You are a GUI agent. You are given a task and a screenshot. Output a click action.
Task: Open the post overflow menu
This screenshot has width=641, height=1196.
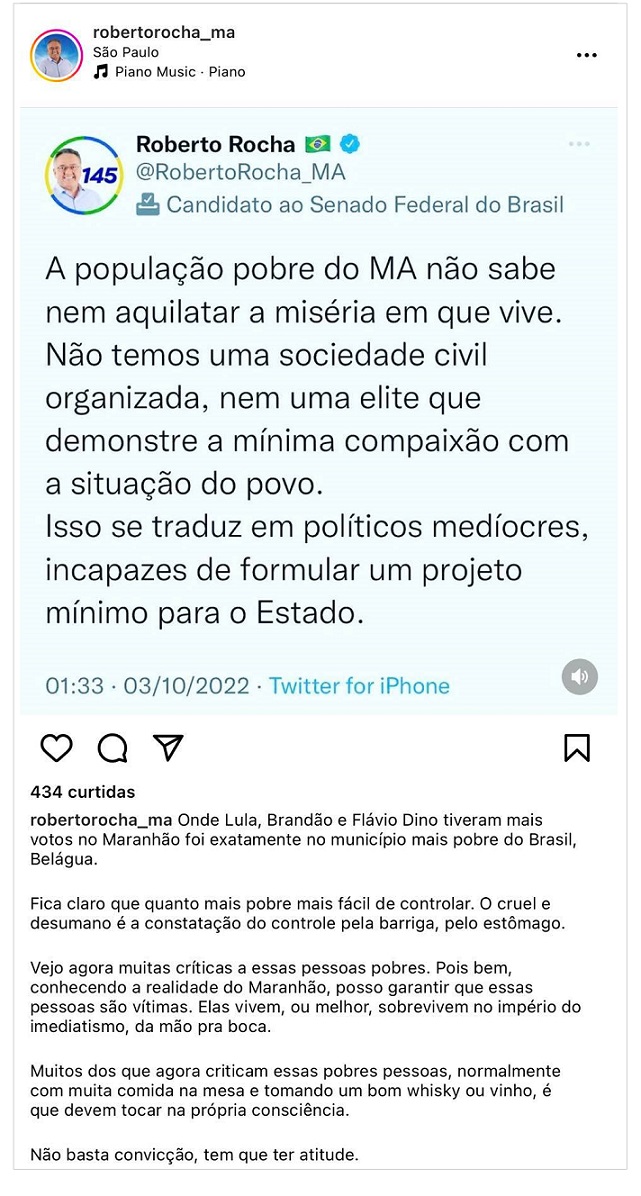coord(586,55)
